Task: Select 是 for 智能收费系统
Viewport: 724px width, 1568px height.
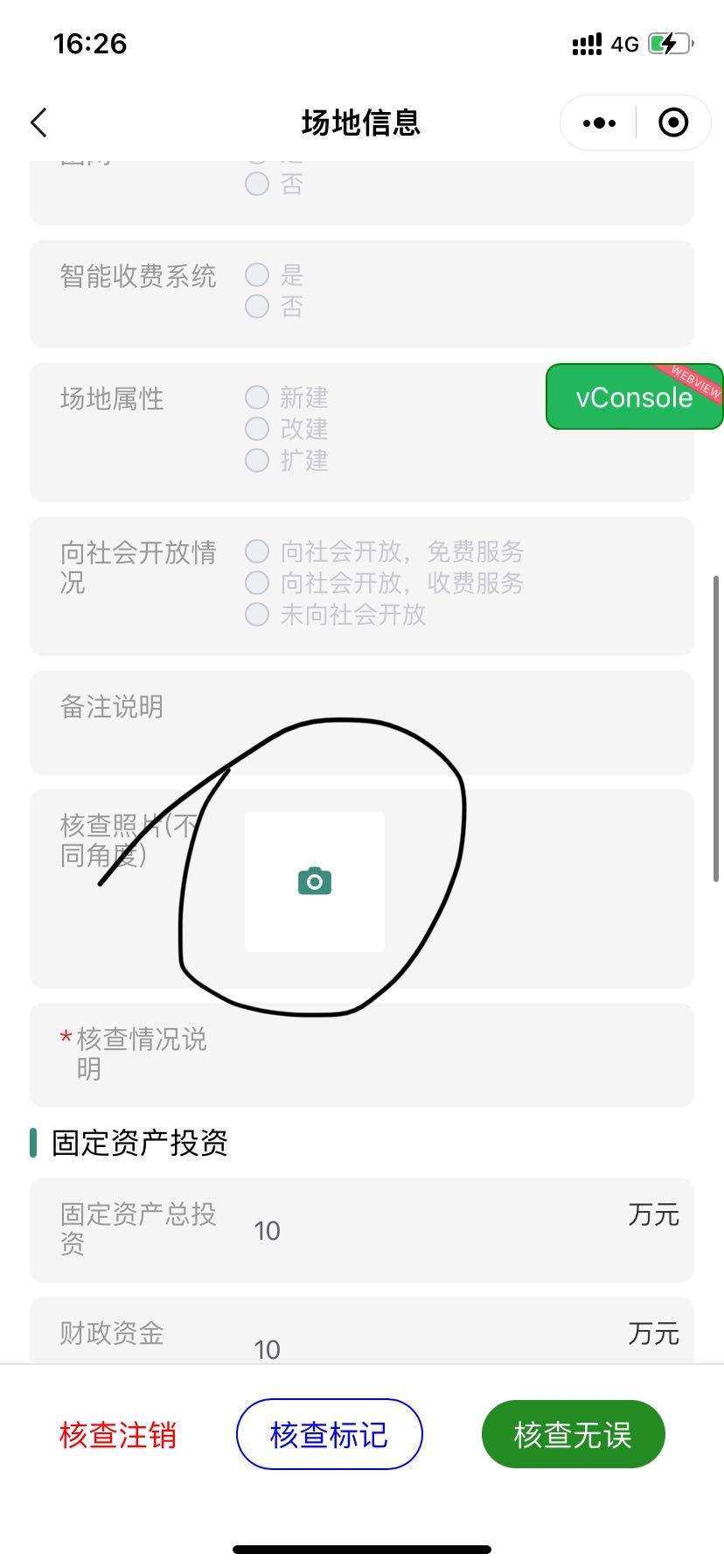Action: coord(257,276)
